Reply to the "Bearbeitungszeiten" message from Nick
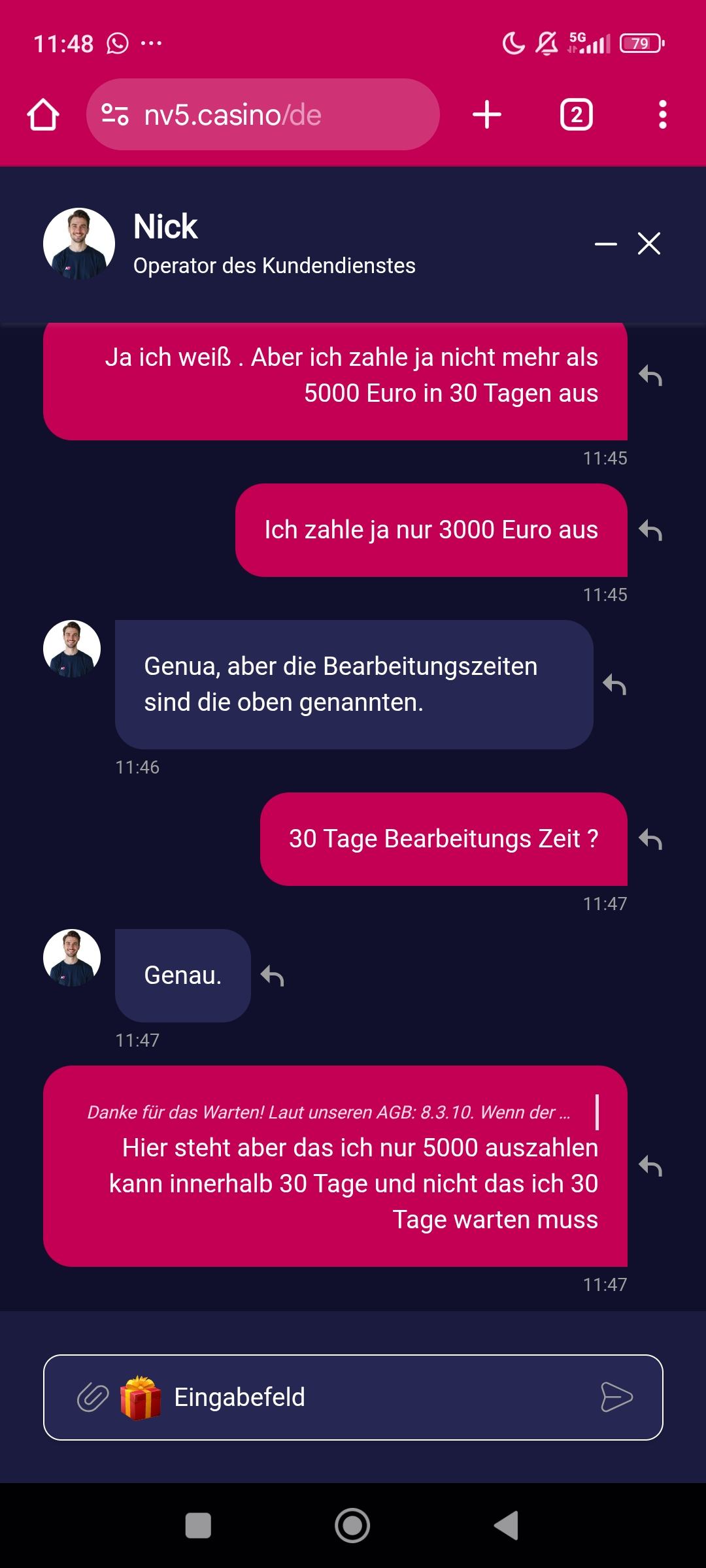The width and height of the screenshot is (706, 1568). click(x=614, y=685)
